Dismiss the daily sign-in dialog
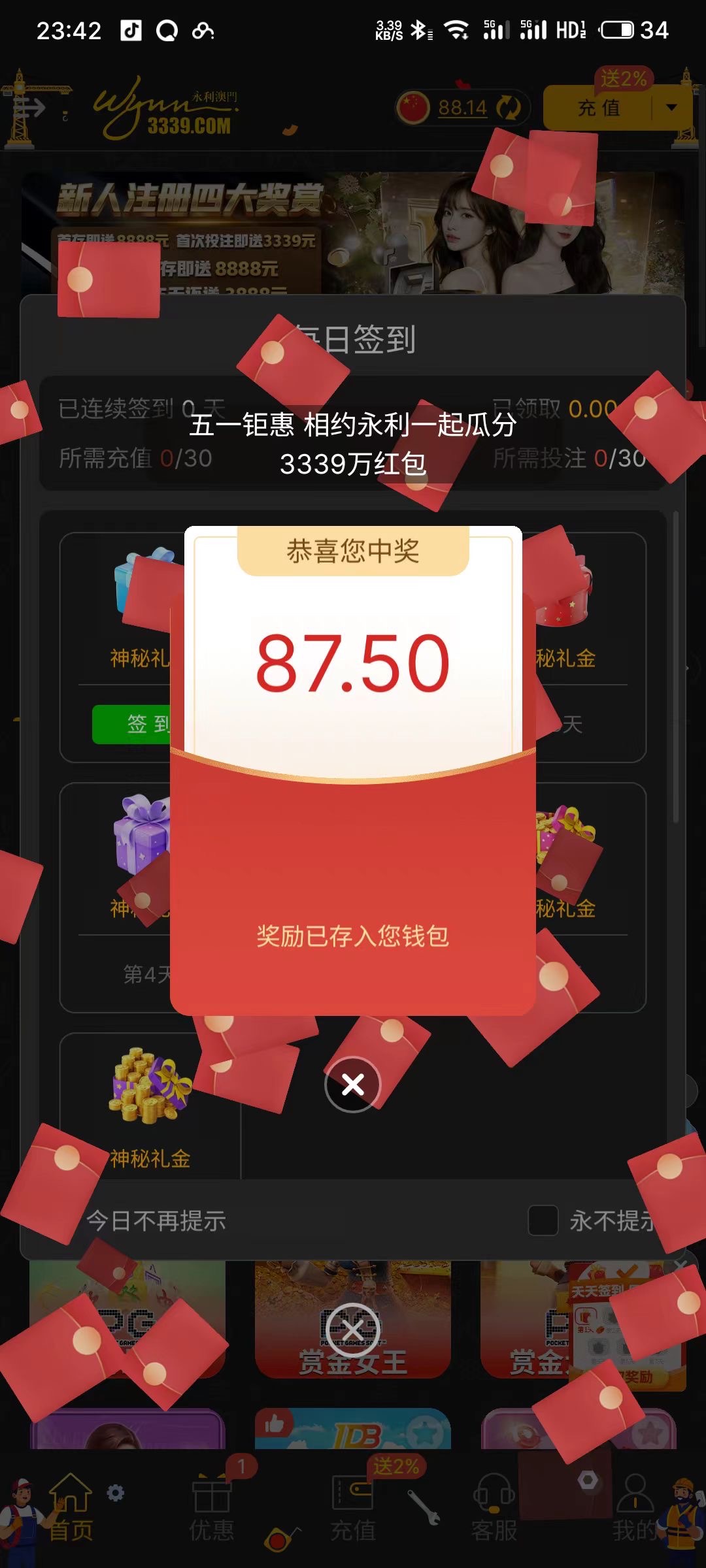The width and height of the screenshot is (706, 1568). (x=353, y=1329)
